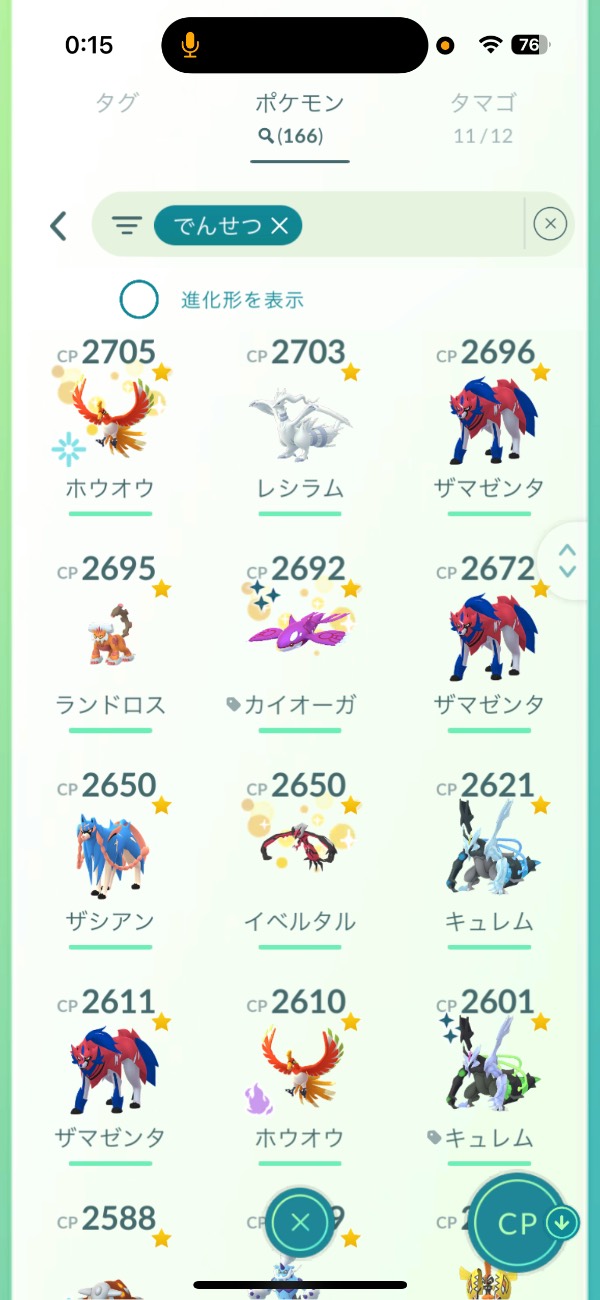
Task: Select イベルタル with CP 2650
Action: coord(300,853)
